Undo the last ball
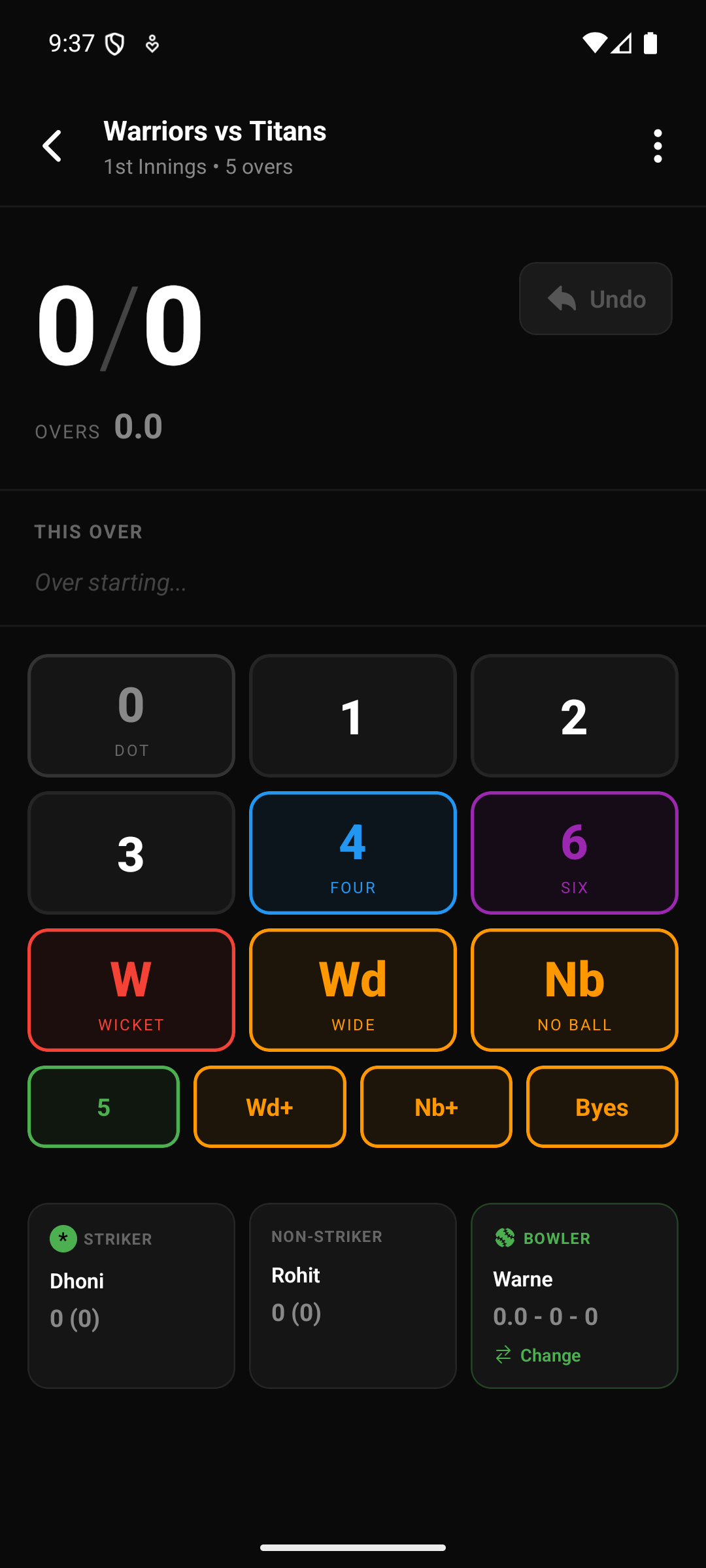 (x=596, y=299)
